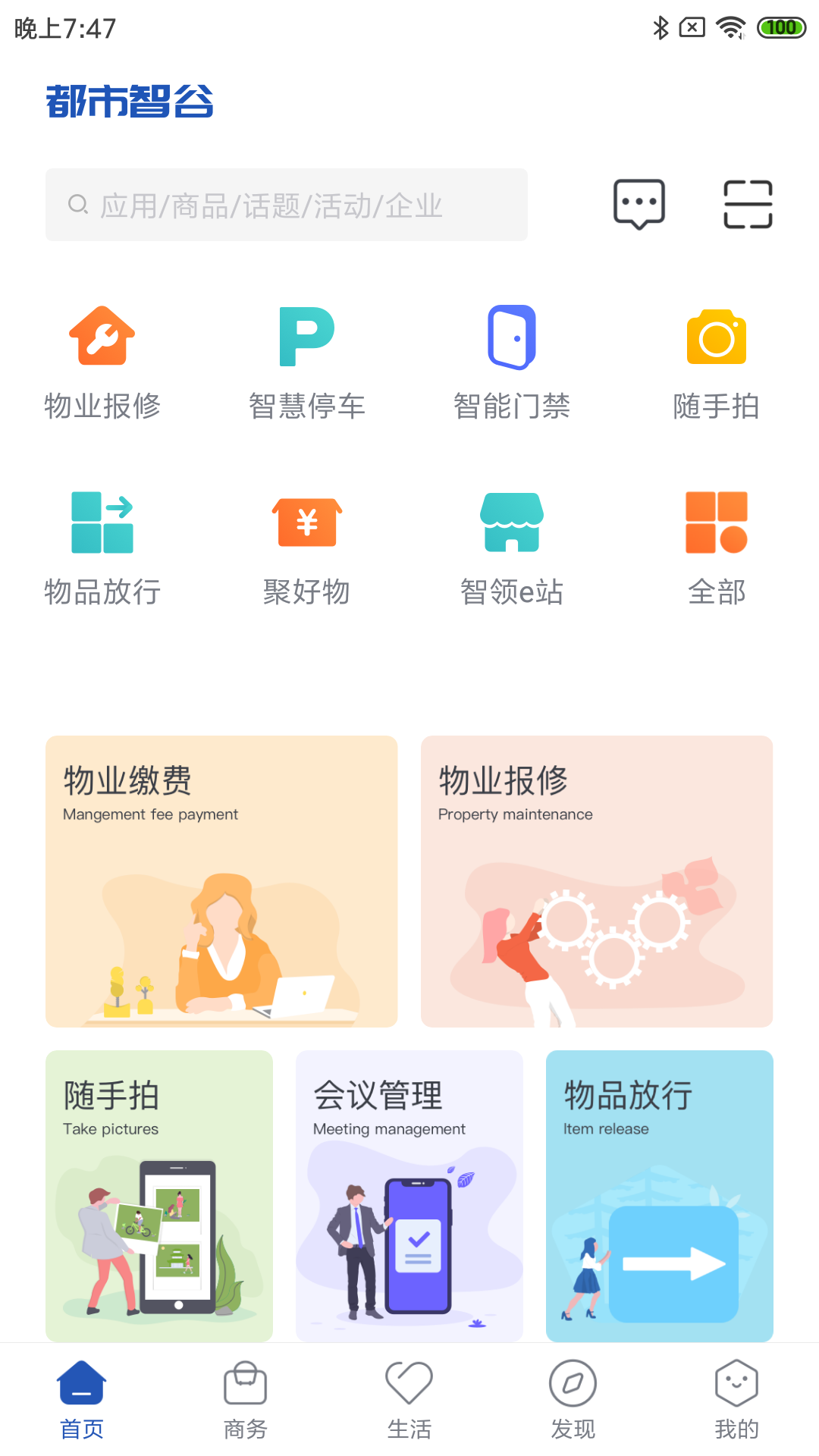Image resolution: width=819 pixels, height=1456 pixels.
Task: Open the 随手拍 Take pictures card
Action: (159, 1196)
